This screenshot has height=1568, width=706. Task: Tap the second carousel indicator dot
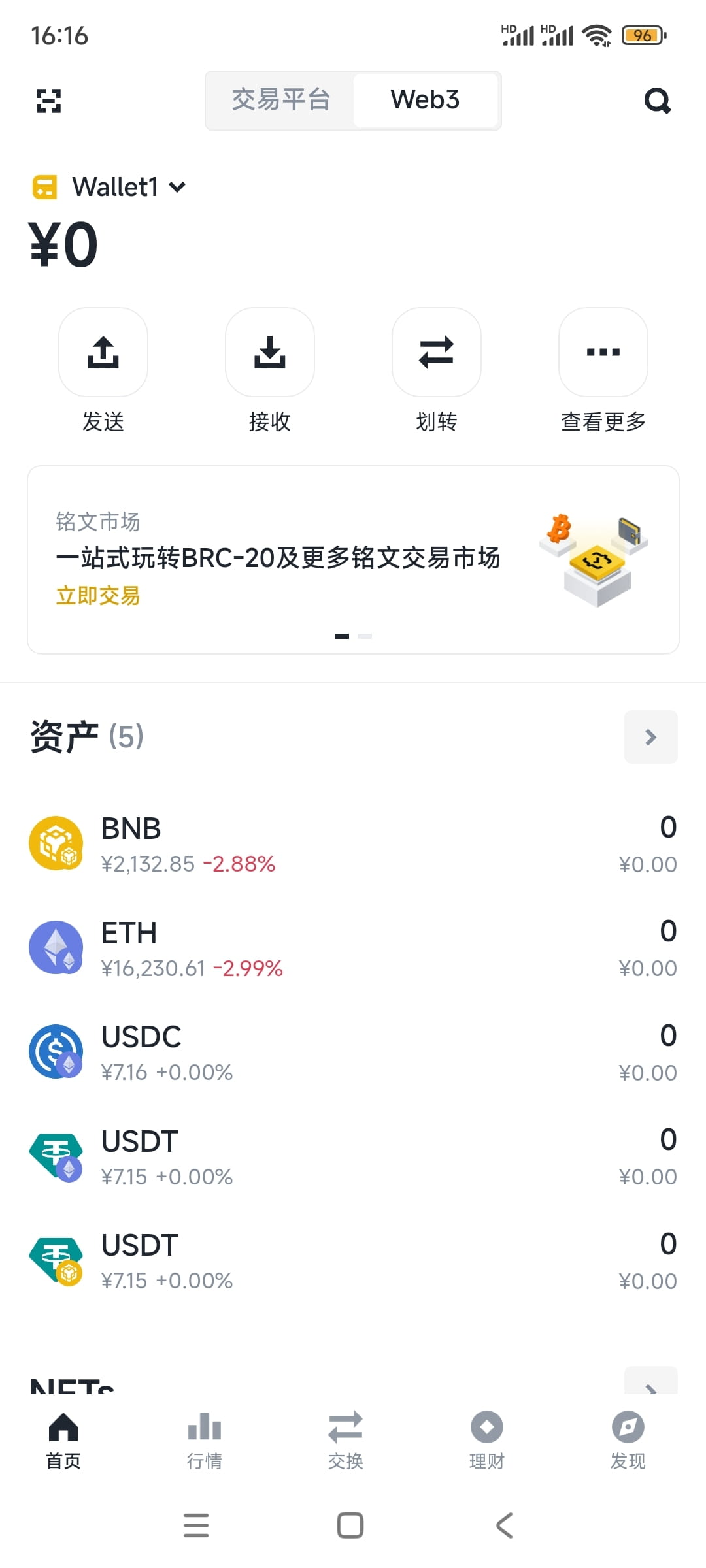pyautogui.click(x=365, y=636)
